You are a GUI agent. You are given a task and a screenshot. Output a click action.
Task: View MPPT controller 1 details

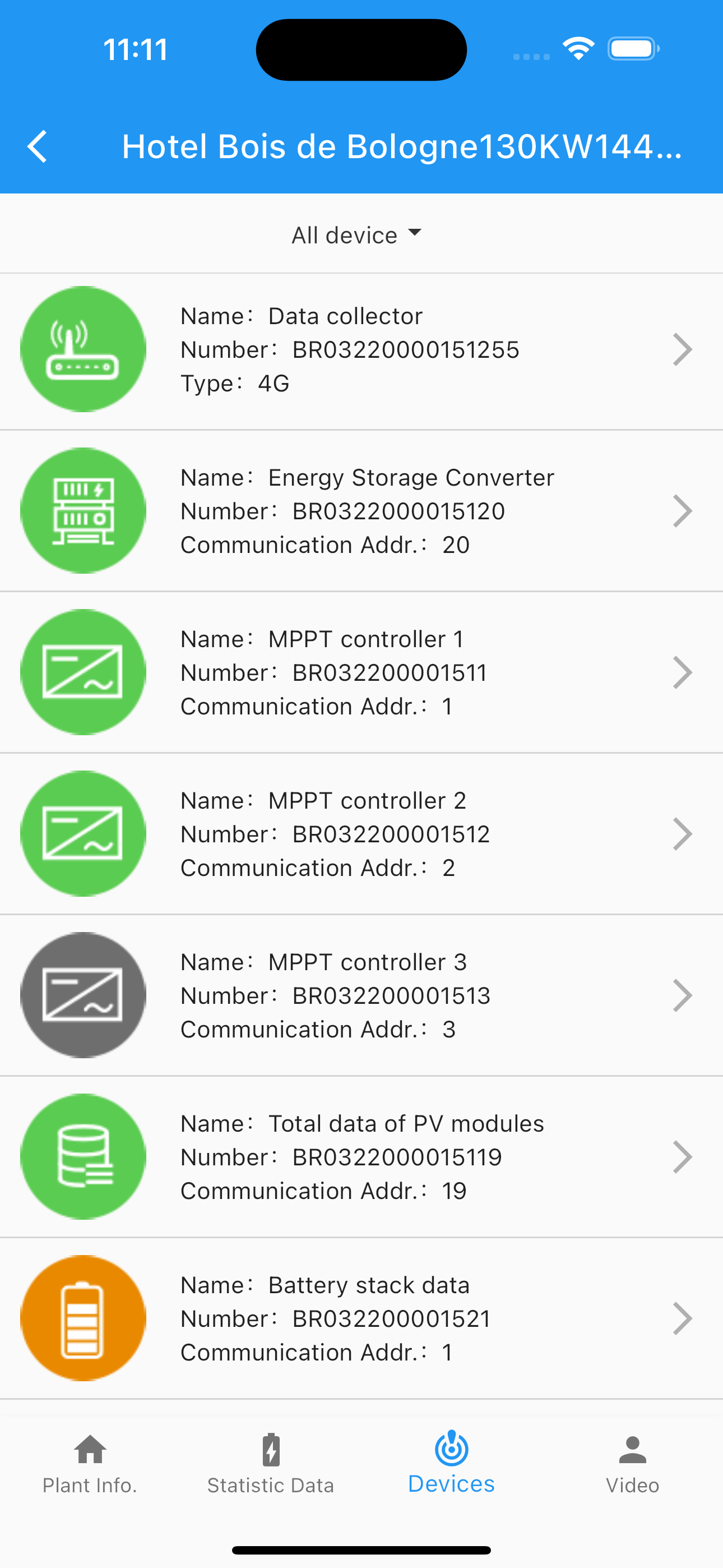(x=361, y=672)
